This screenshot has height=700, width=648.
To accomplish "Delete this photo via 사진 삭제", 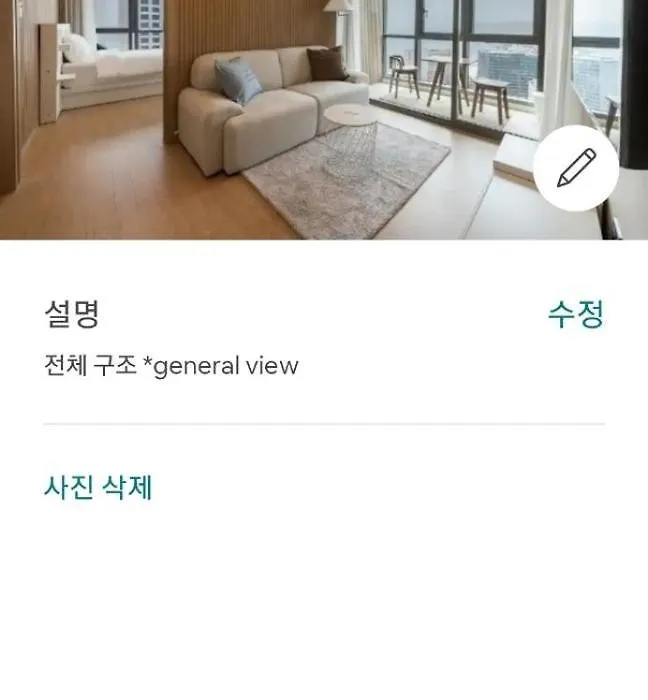I will pos(98,488).
